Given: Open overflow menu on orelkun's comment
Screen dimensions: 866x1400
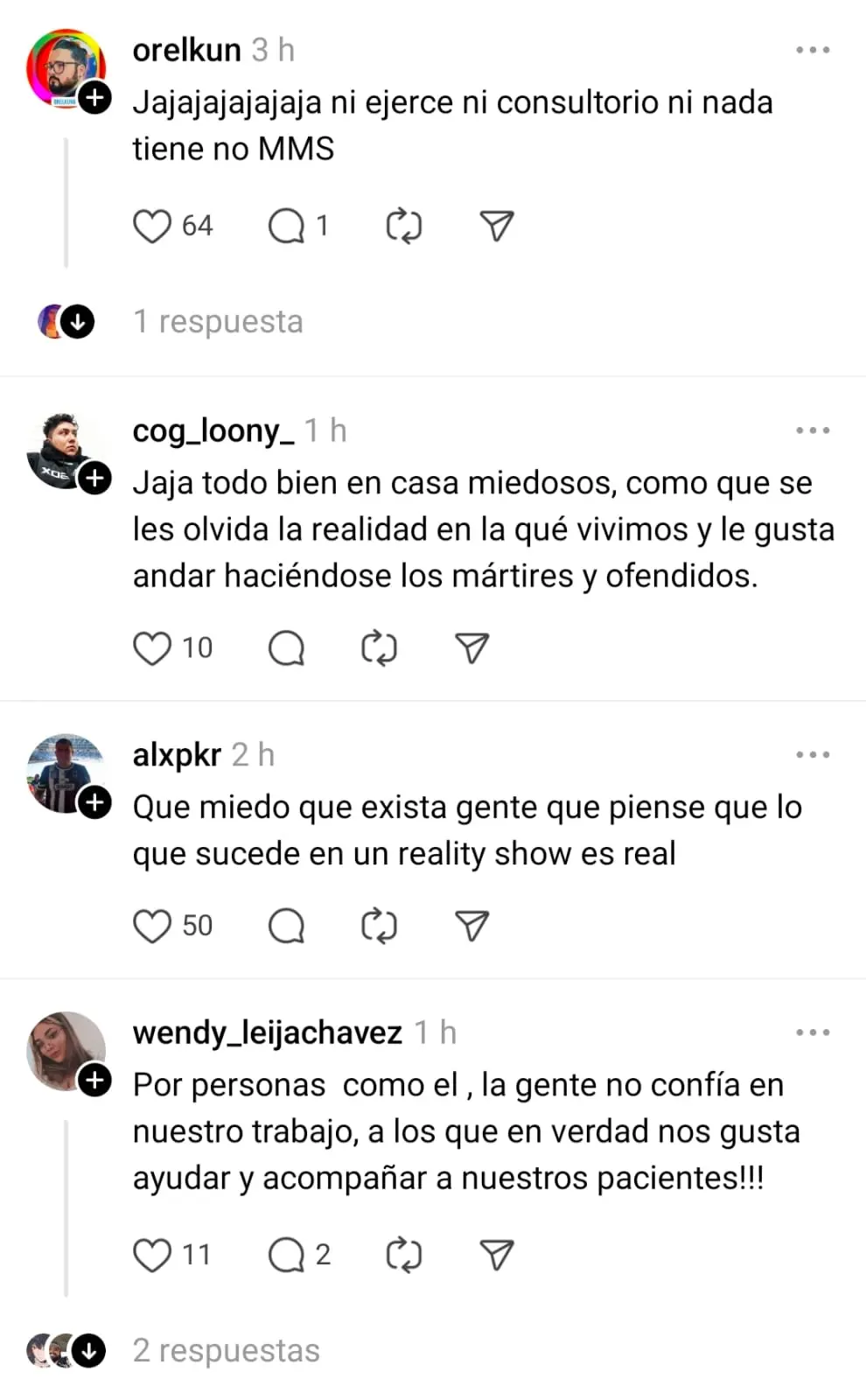Looking at the screenshot, I should 813,50.
